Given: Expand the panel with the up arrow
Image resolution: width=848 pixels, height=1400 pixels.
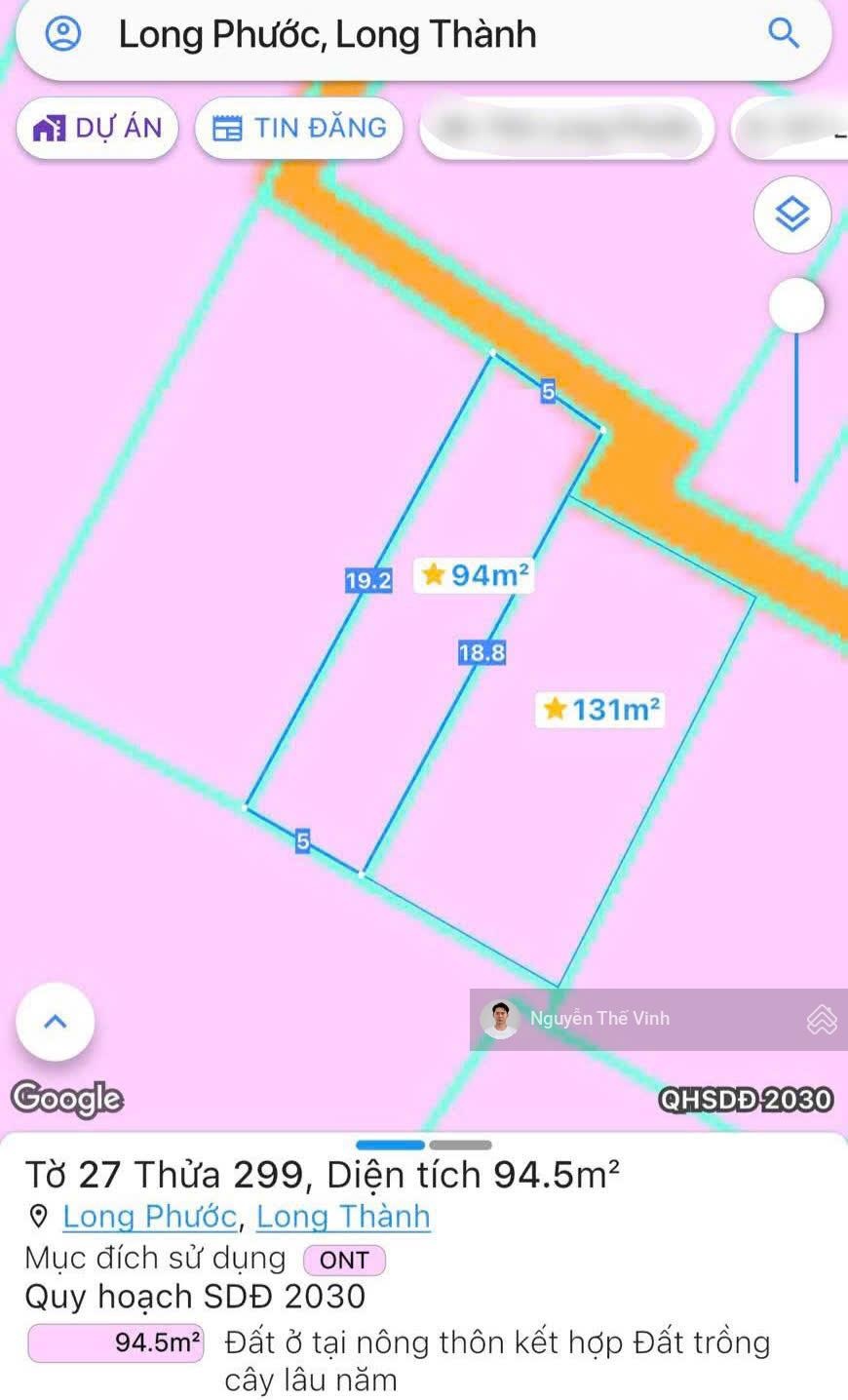Looking at the screenshot, I should 56,1022.
